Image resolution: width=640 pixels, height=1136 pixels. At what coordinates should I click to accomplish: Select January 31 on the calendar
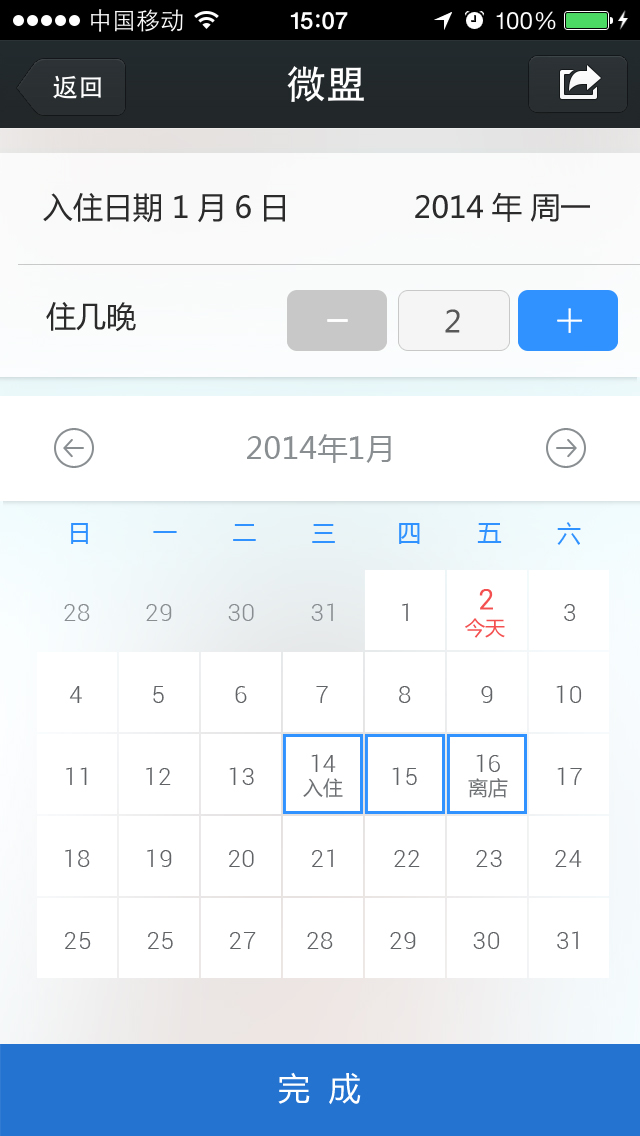pos(569,939)
